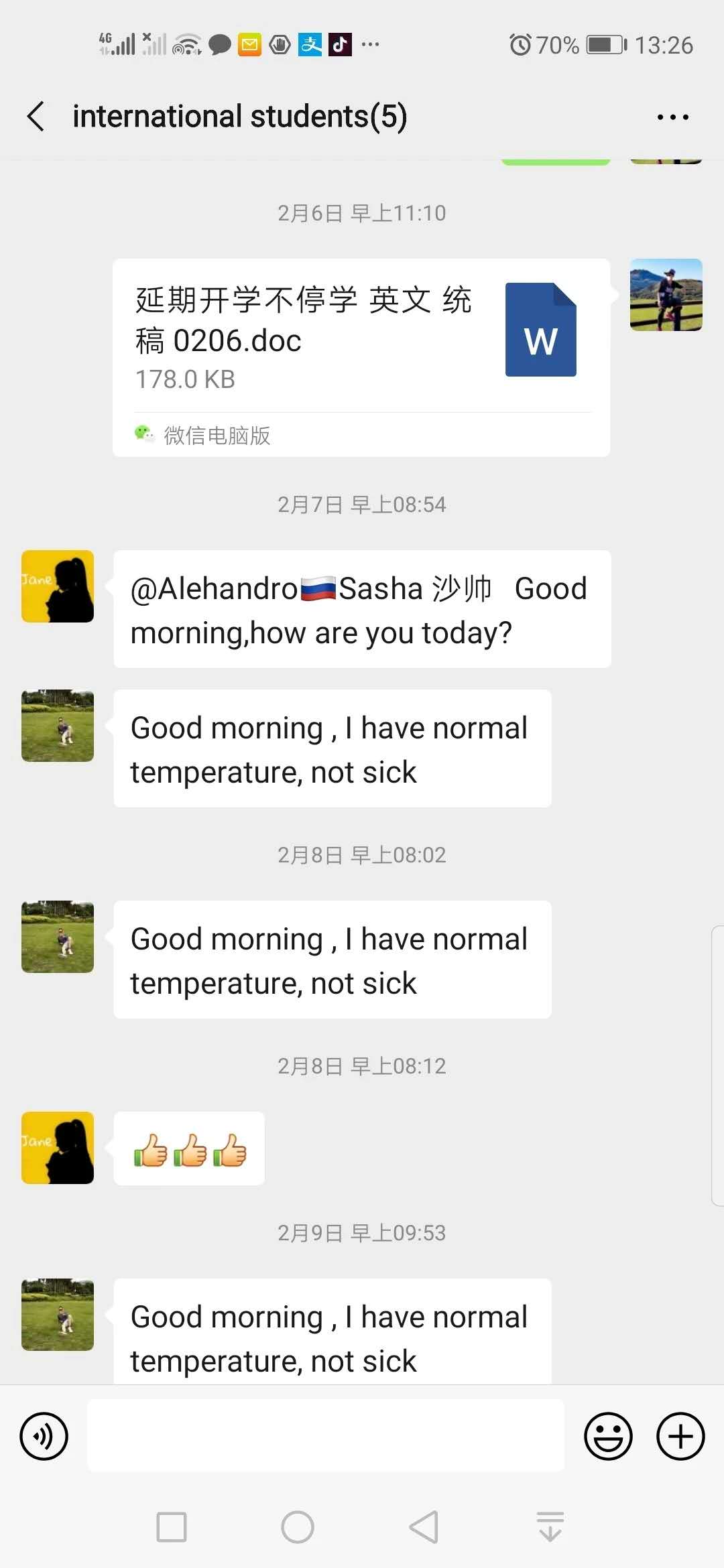Image resolution: width=724 pixels, height=1568 pixels.
Task: Open the chat info overflow menu
Action: tap(672, 117)
